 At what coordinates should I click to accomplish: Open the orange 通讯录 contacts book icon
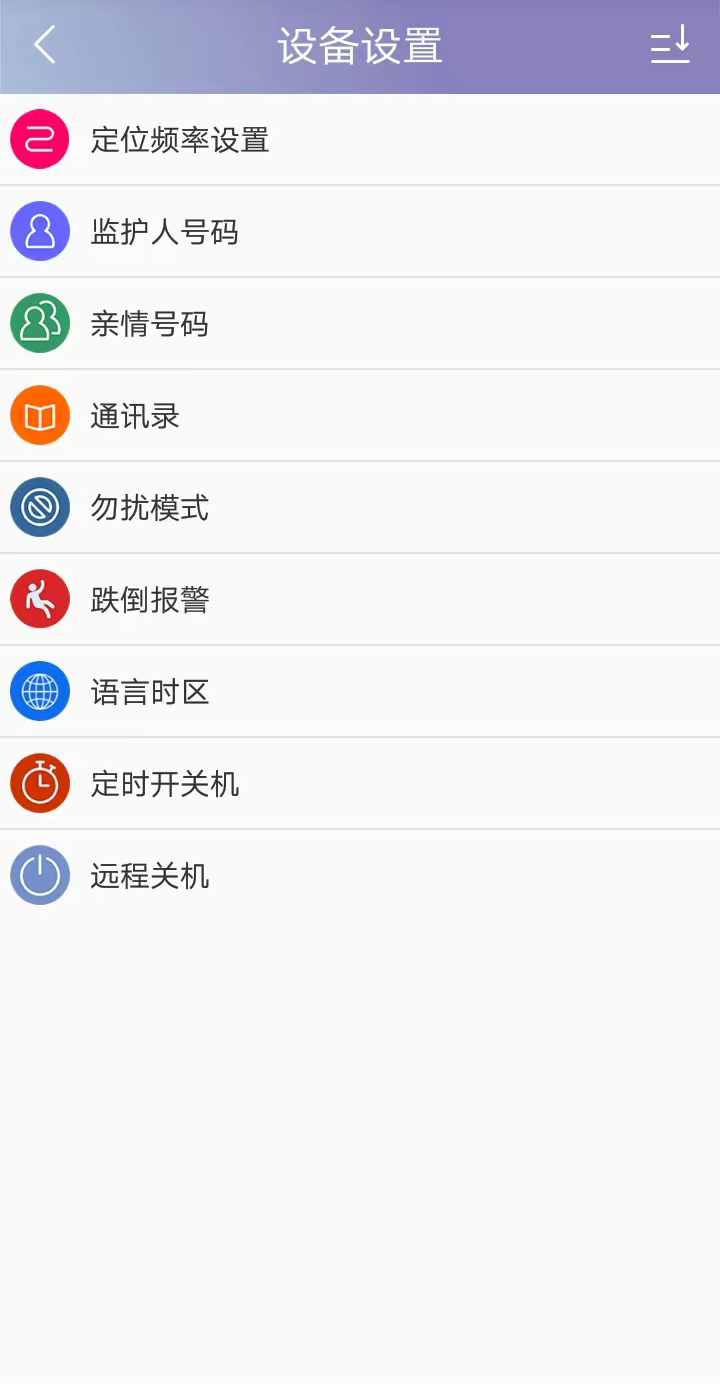39,415
